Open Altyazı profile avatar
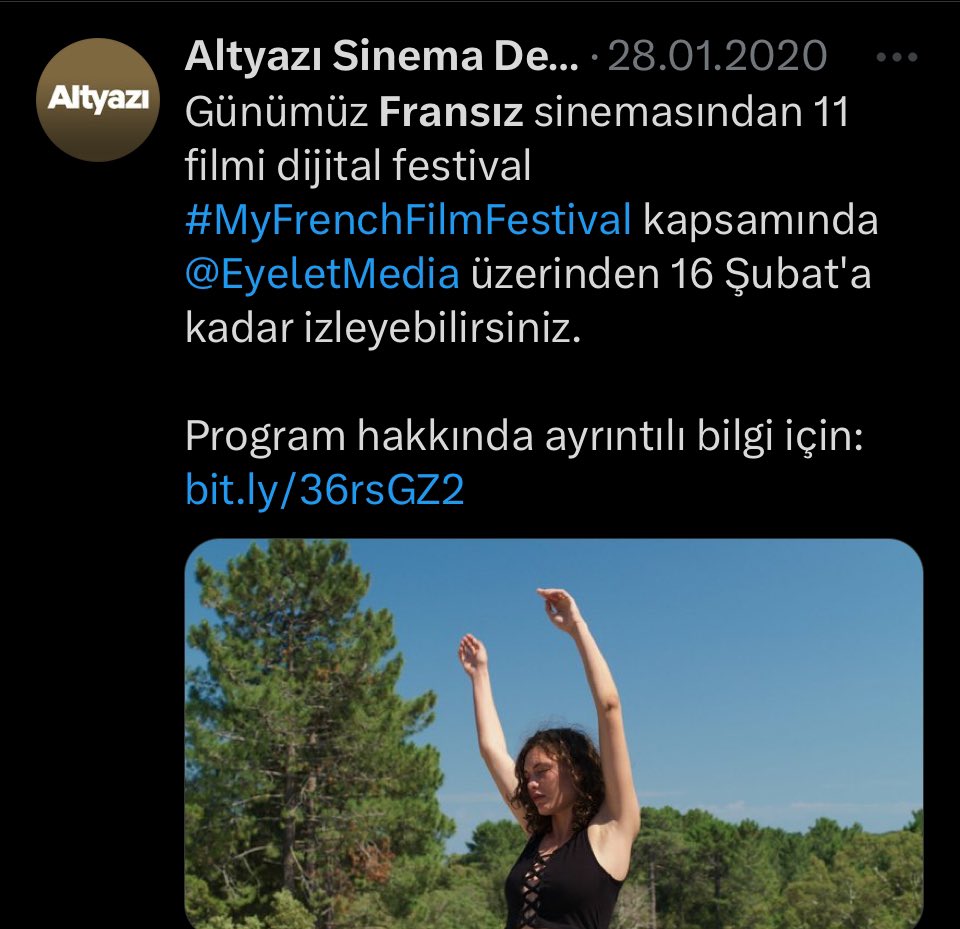960x929 pixels. 99,100
